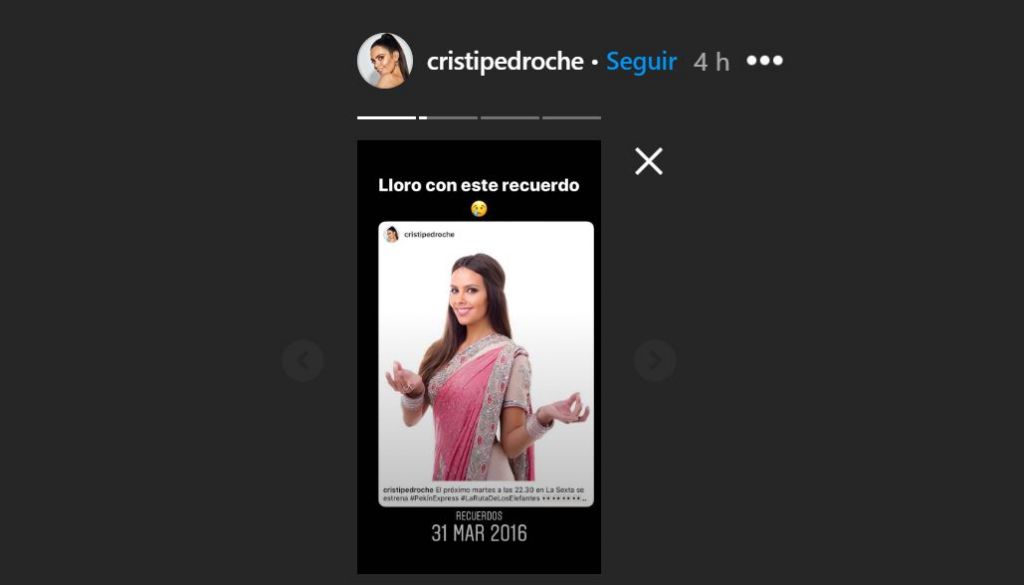This screenshot has height=585, width=1024.
Task: Open the shared post in the story
Action: 486,364
